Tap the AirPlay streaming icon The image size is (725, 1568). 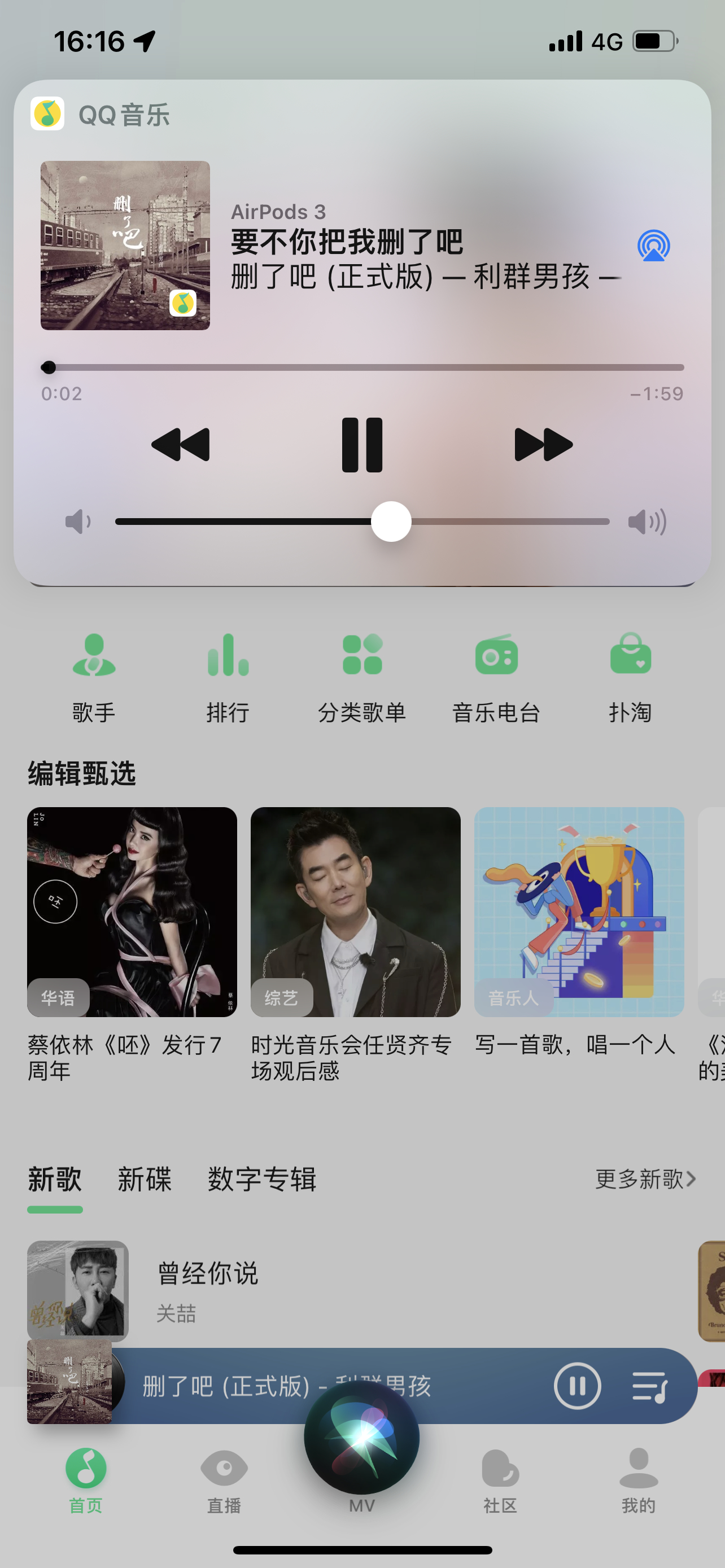coord(653,246)
